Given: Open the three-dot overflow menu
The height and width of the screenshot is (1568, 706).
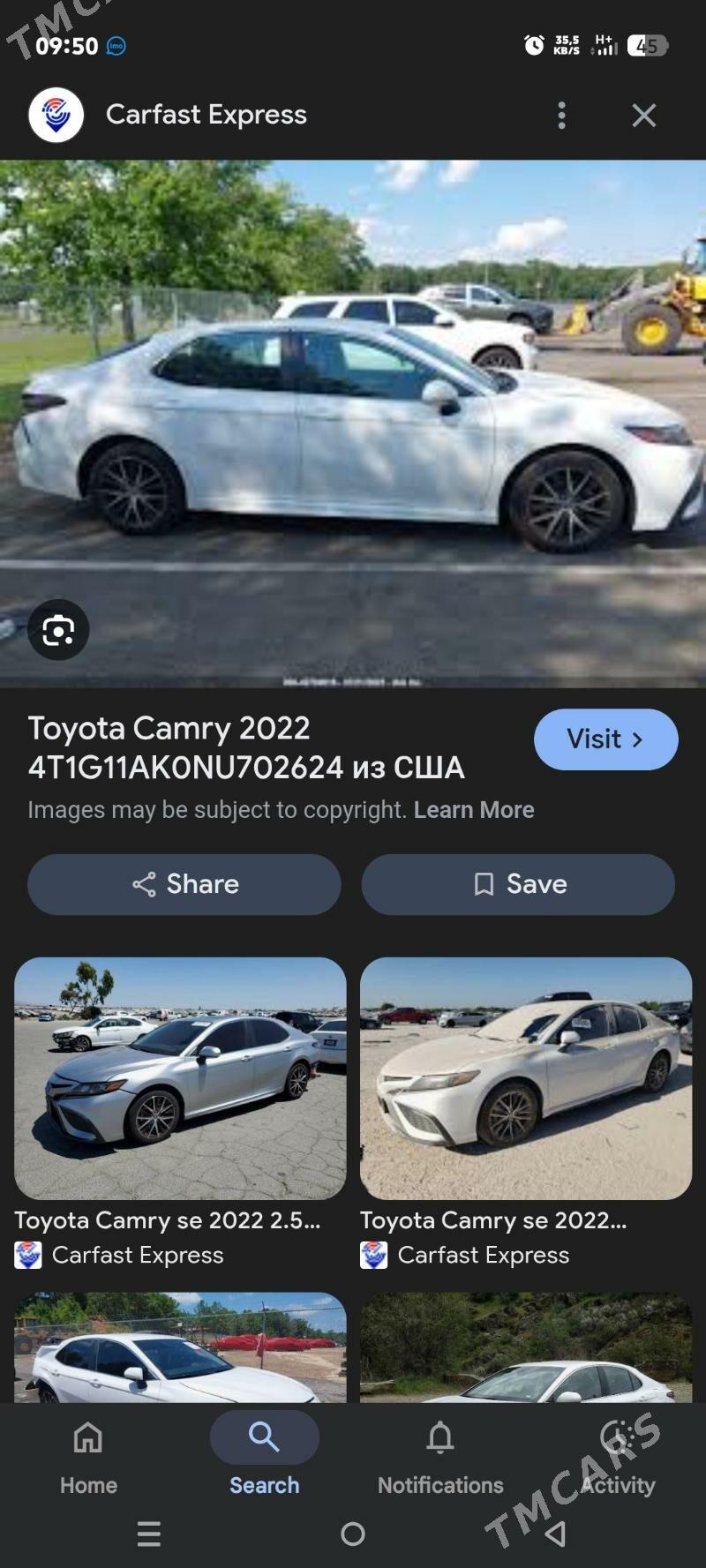Looking at the screenshot, I should [x=561, y=115].
